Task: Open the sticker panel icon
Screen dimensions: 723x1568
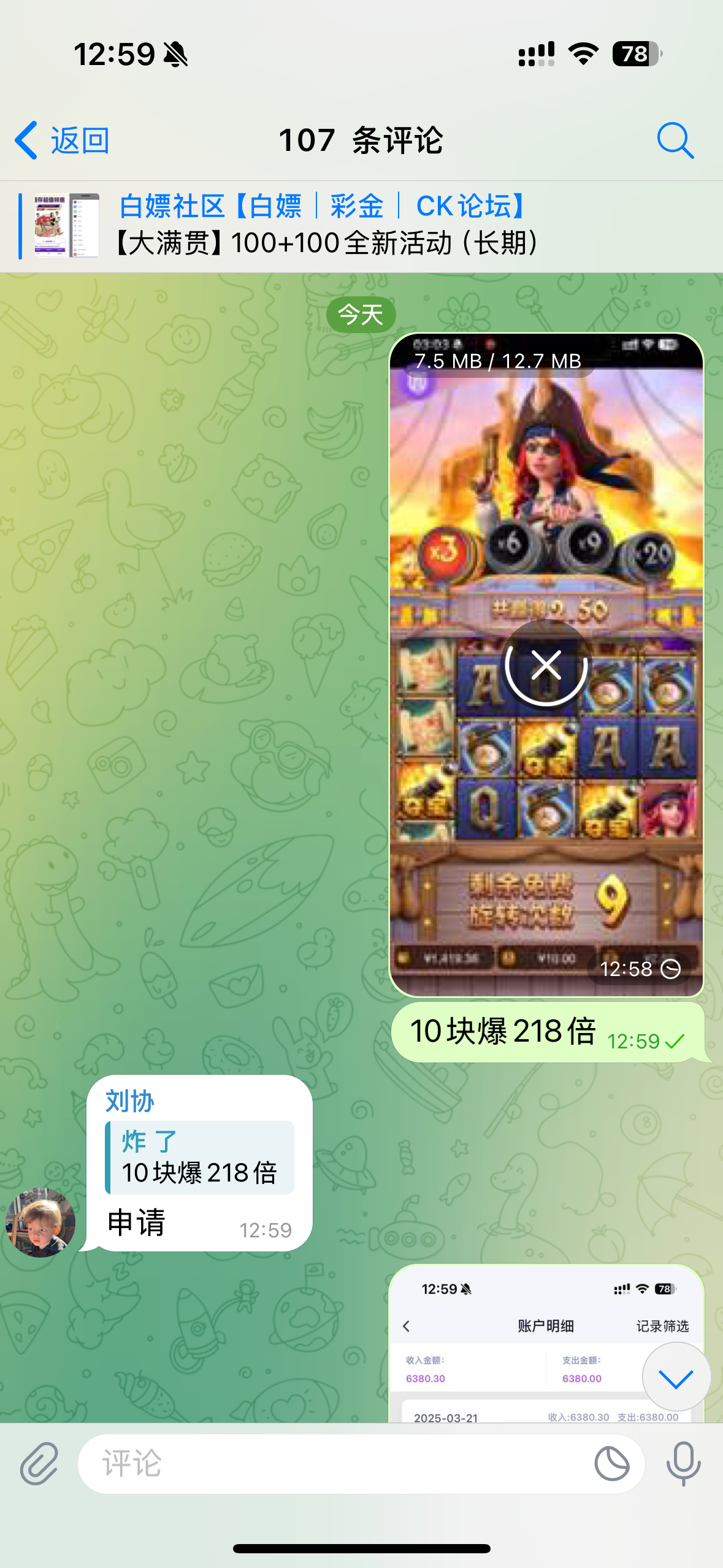Action: [611, 1464]
